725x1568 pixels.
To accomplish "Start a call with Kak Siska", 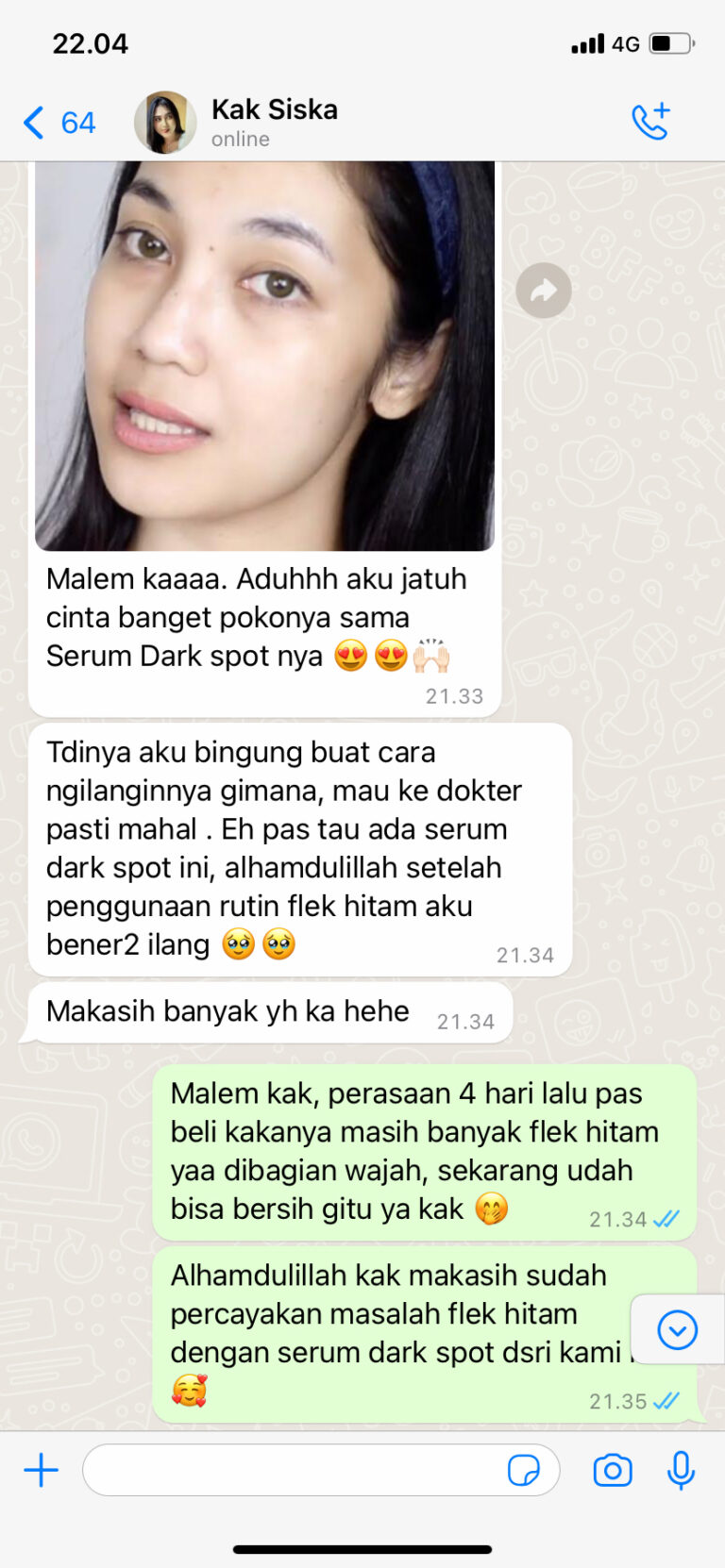I will [650, 122].
